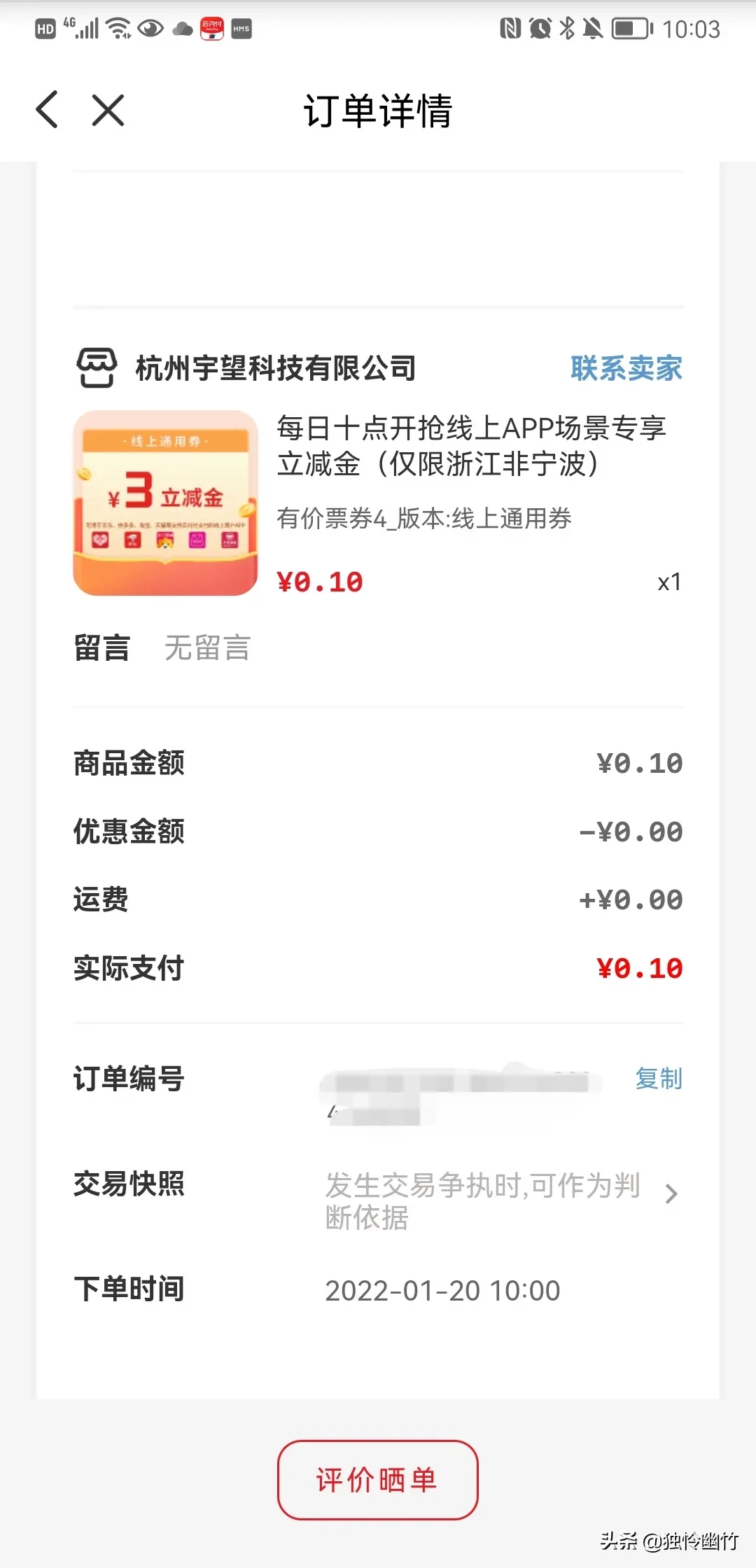Open the ¥3 立减金 coupon product image
This screenshot has width=756, height=1568.
tap(166, 503)
